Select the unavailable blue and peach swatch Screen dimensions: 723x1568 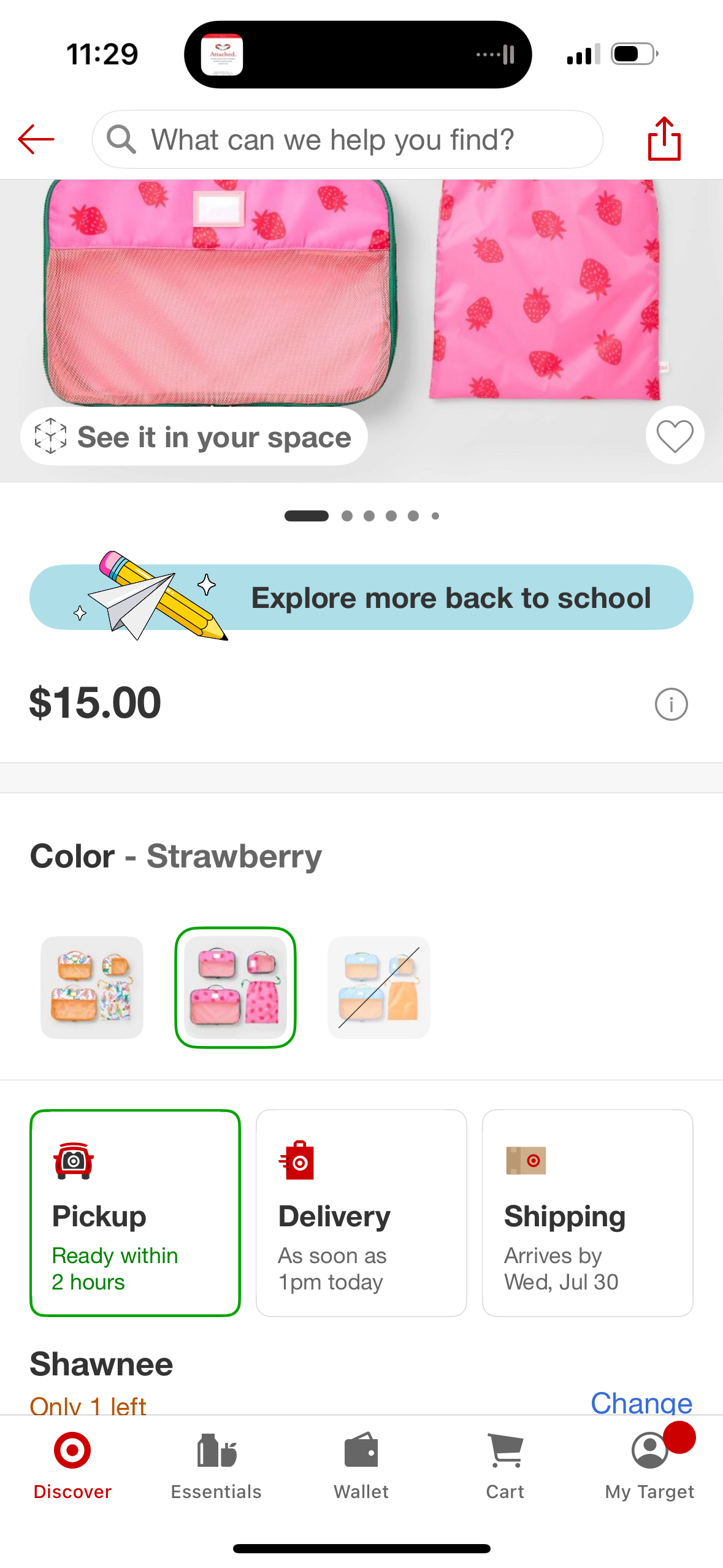[x=379, y=987]
